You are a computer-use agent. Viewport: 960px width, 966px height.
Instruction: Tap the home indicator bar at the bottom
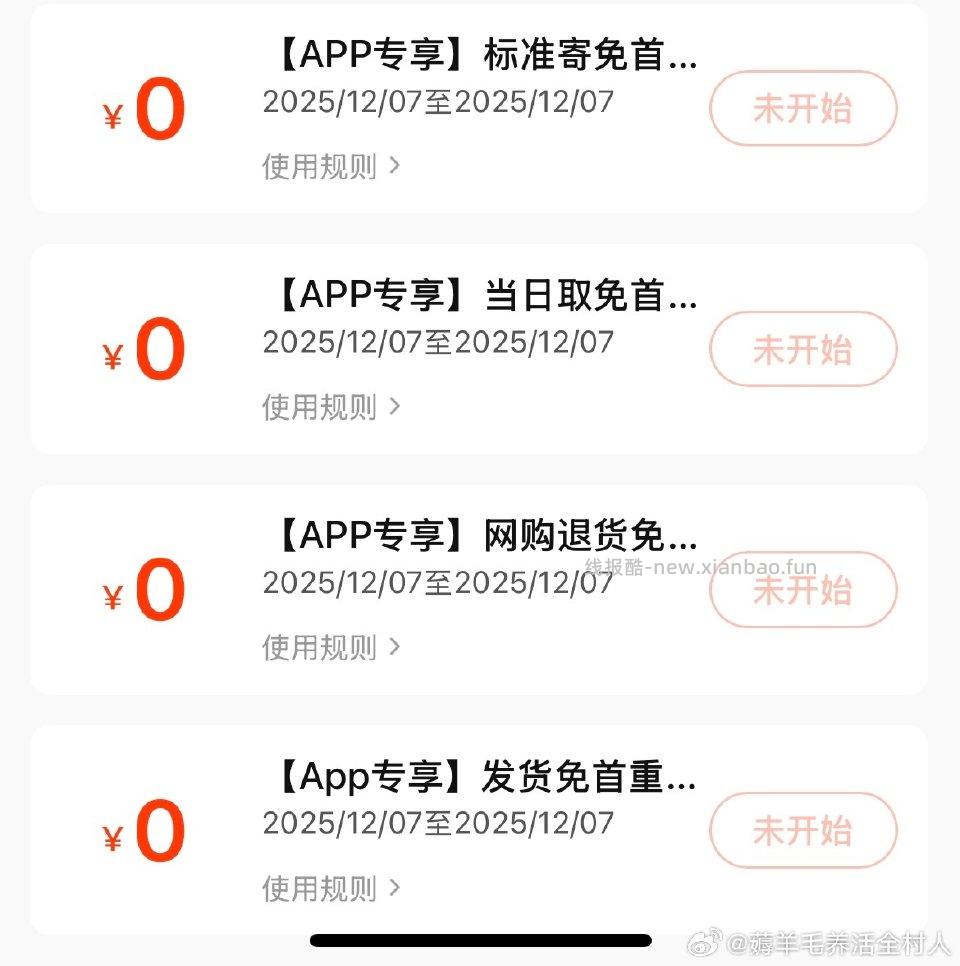480,941
